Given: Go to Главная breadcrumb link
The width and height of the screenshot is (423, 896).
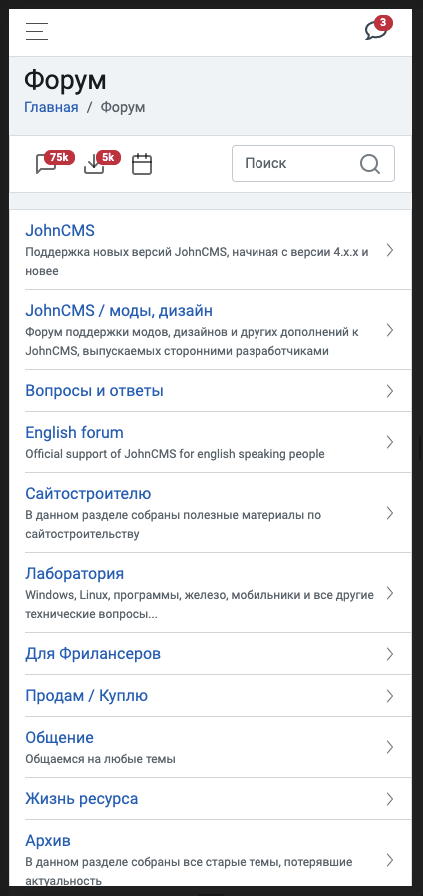Looking at the screenshot, I should [x=51, y=107].
